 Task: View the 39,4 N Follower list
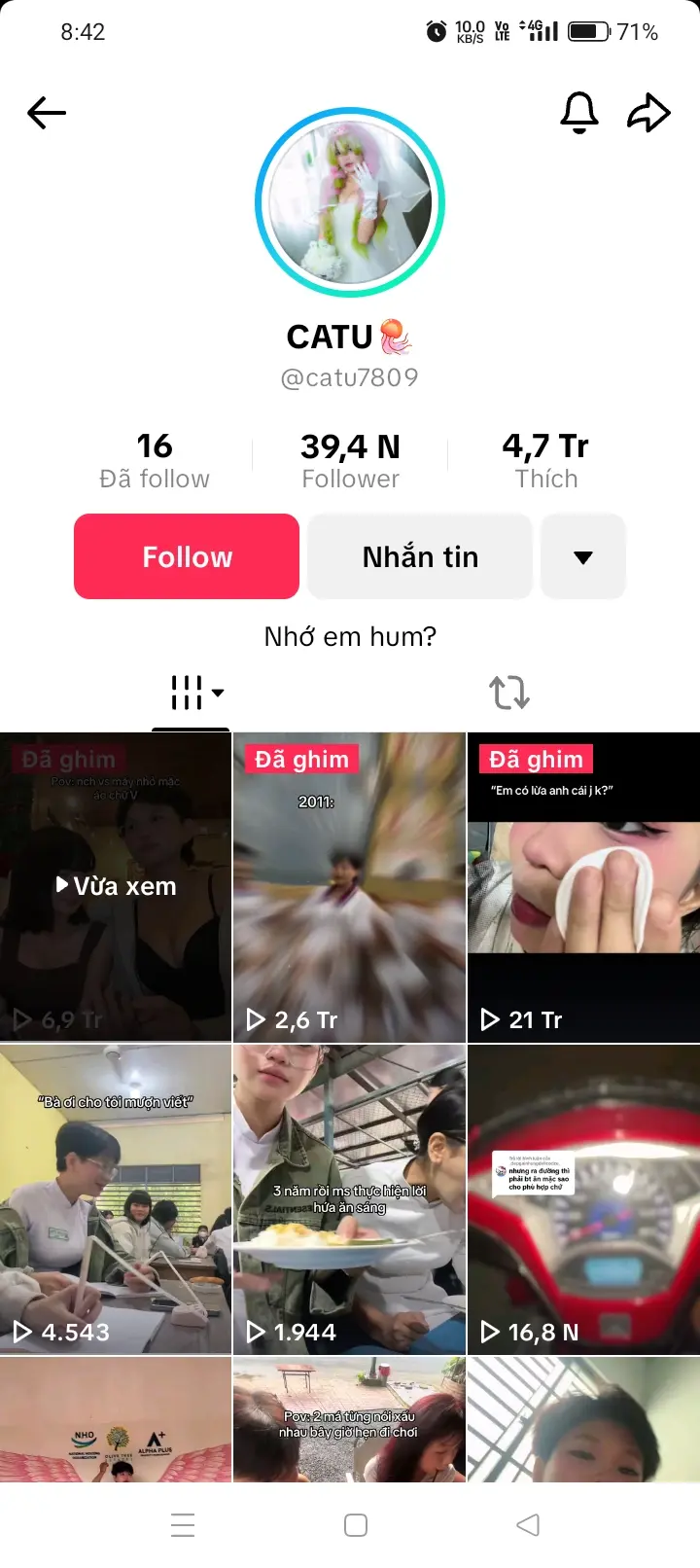click(350, 461)
